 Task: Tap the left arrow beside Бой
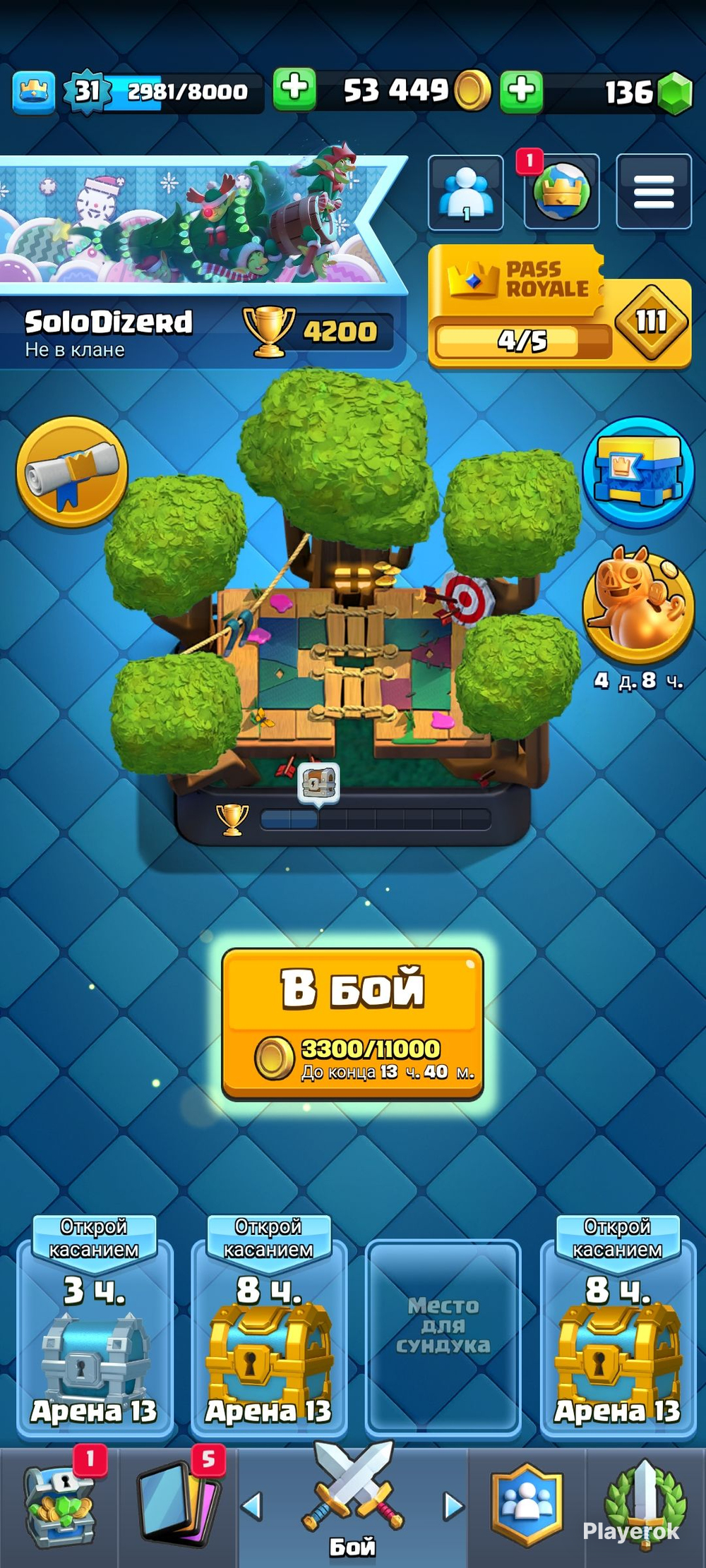252,1507
